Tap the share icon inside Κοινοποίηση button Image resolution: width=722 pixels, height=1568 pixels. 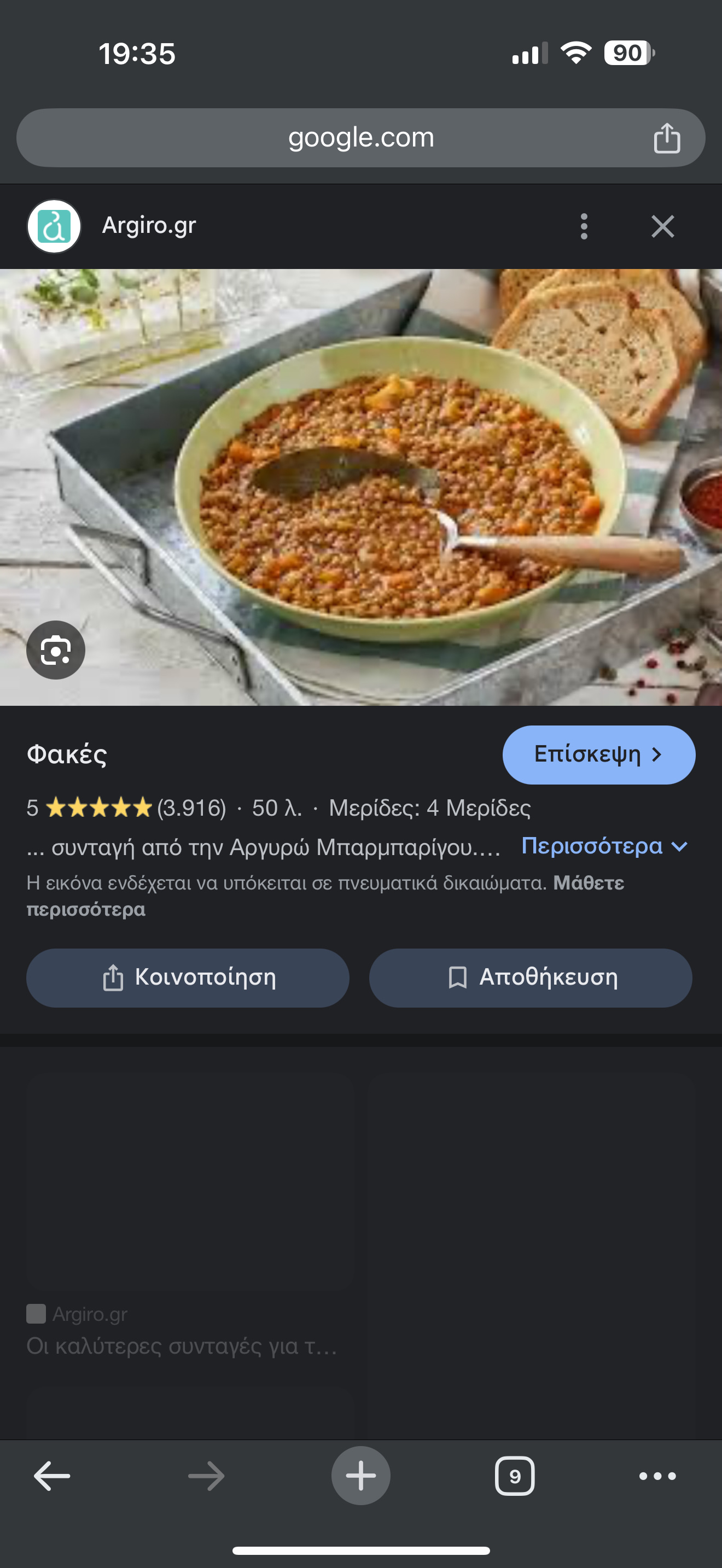click(x=113, y=977)
